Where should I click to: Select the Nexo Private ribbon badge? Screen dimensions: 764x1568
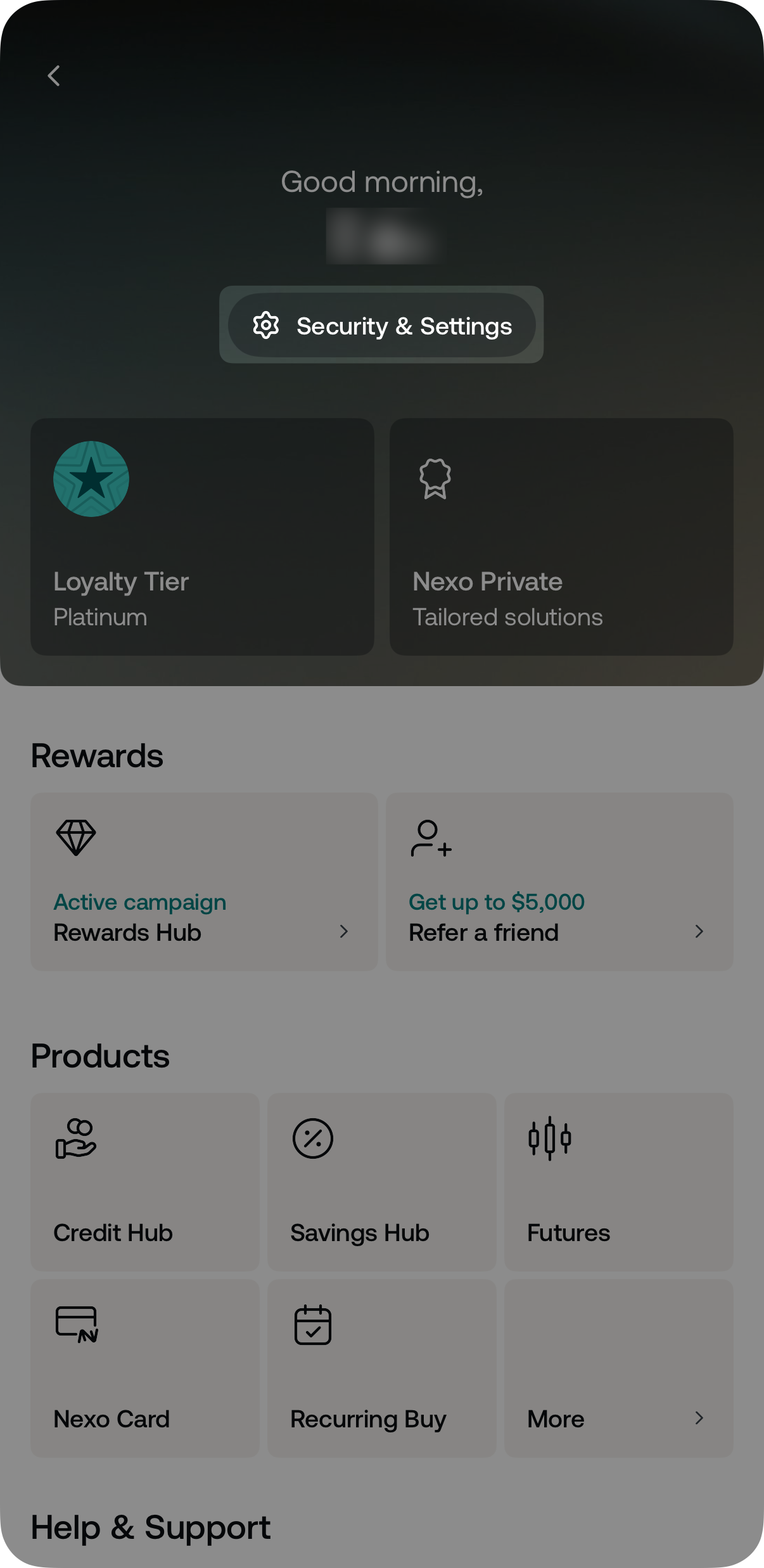(x=433, y=479)
